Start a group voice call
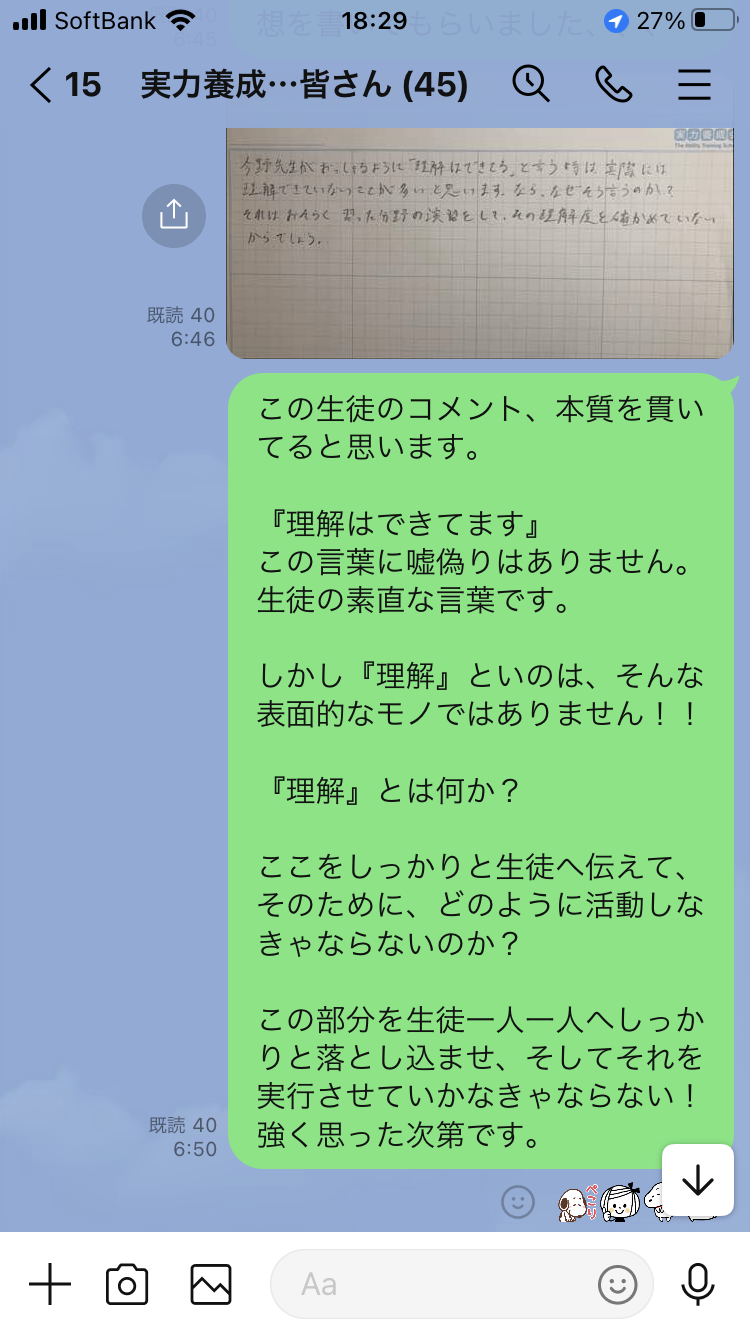The height and width of the screenshot is (1334, 750). point(613,85)
